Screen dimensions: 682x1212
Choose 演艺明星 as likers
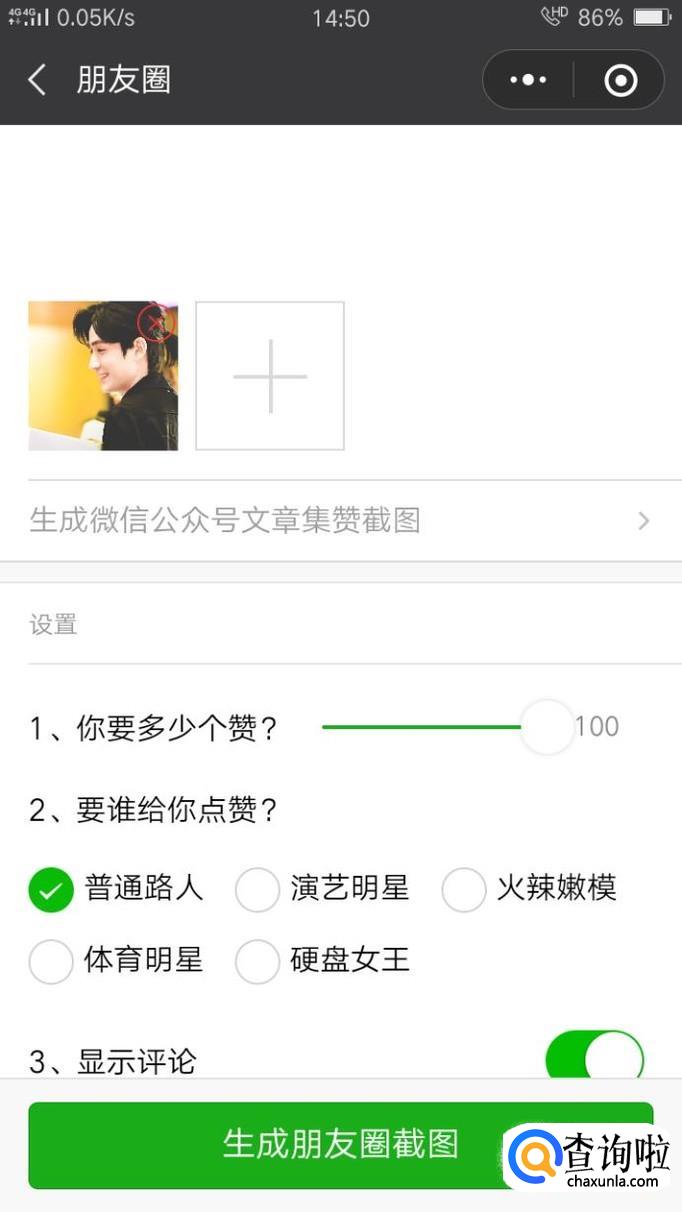coord(257,889)
